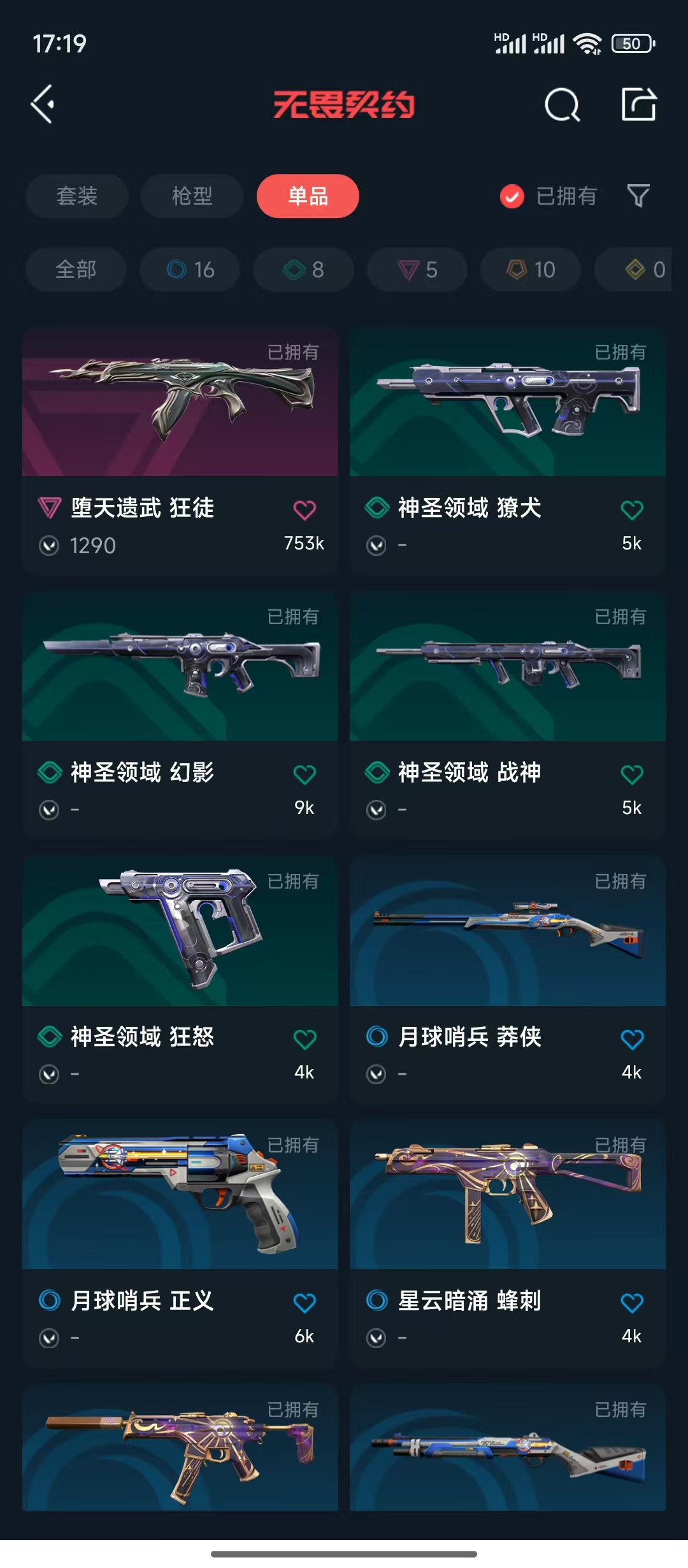
Task: Filter by the green tier chip showing 8
Action: click(303, 270)
